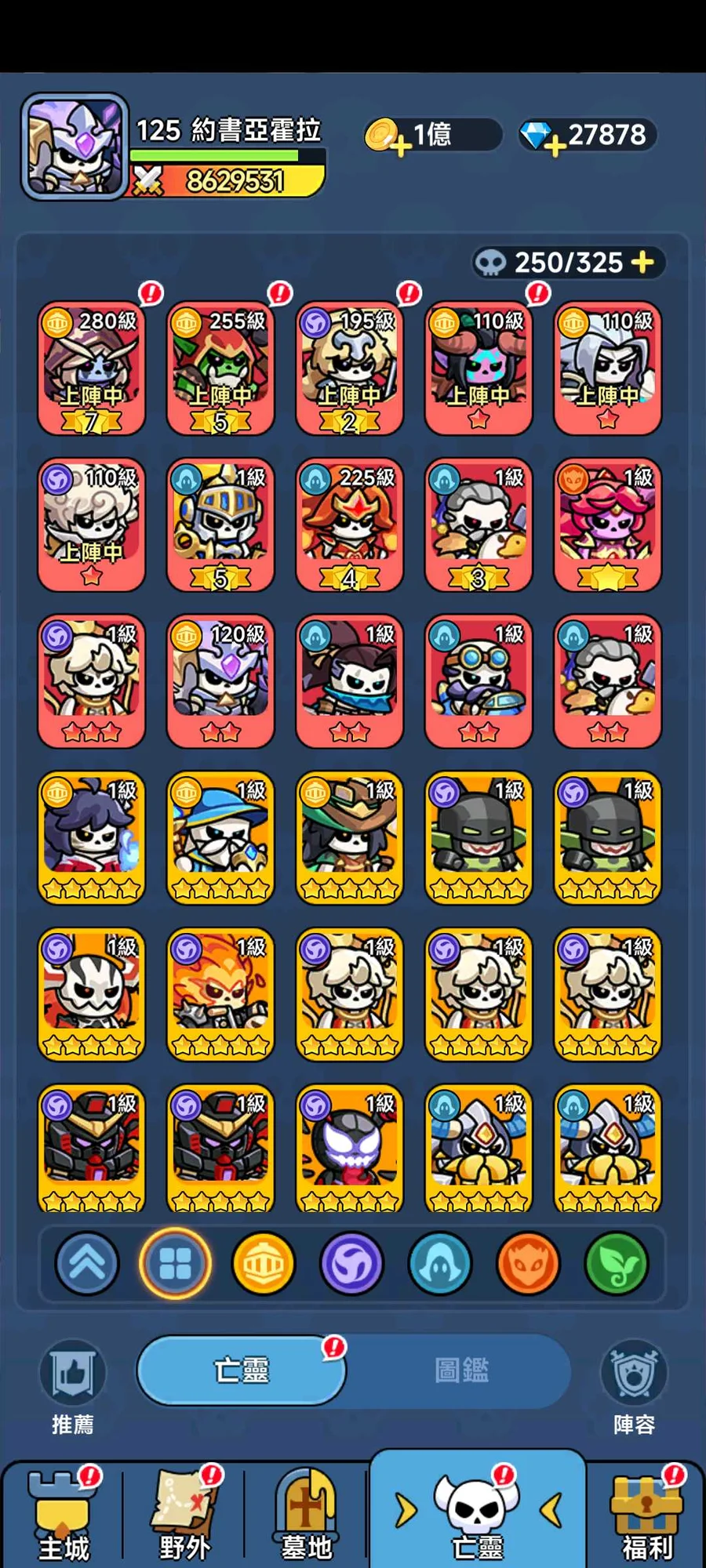Filter by the gold helmet faction
Viewport: 706px width, 1568px height.
click(x=264, y=1263)
